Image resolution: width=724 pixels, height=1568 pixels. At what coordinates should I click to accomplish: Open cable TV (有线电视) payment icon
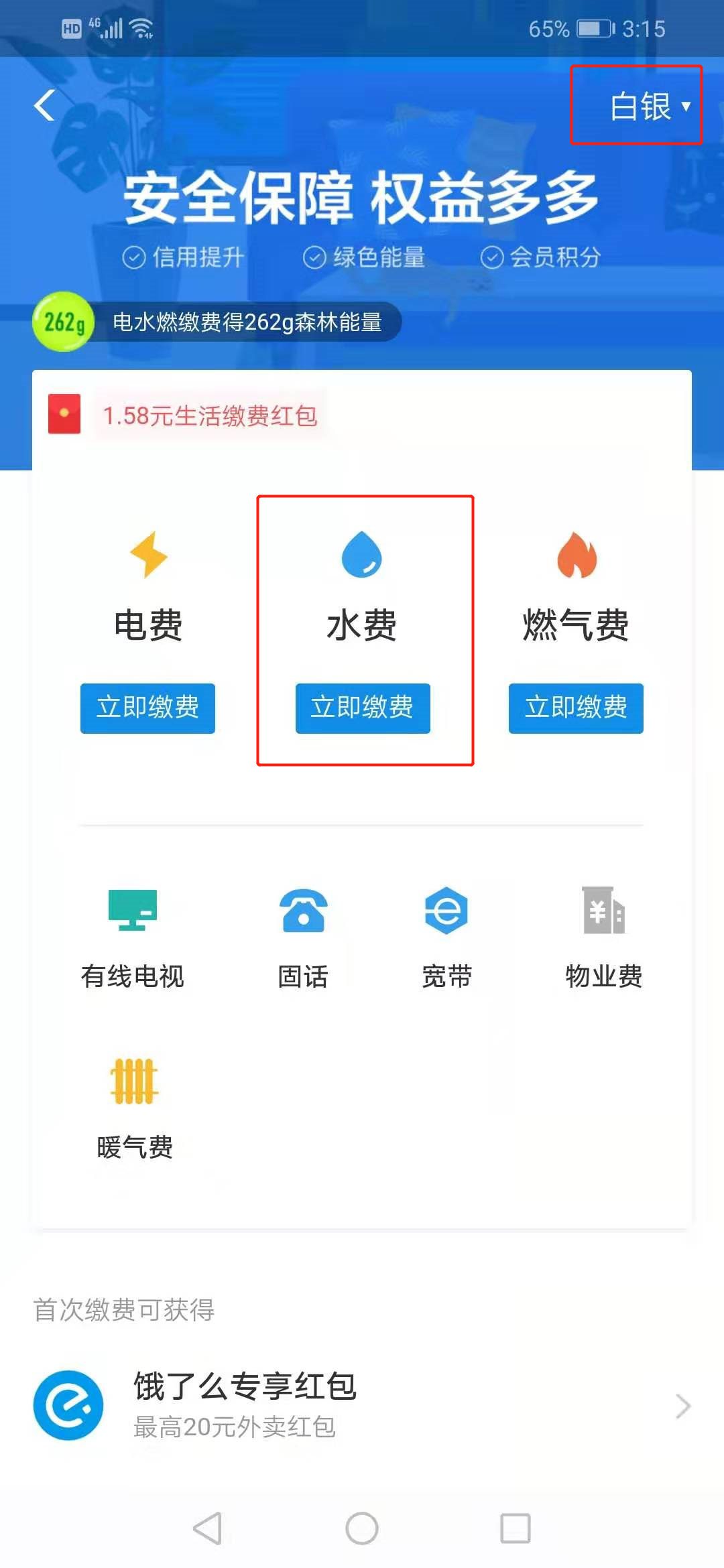(133, 911)
